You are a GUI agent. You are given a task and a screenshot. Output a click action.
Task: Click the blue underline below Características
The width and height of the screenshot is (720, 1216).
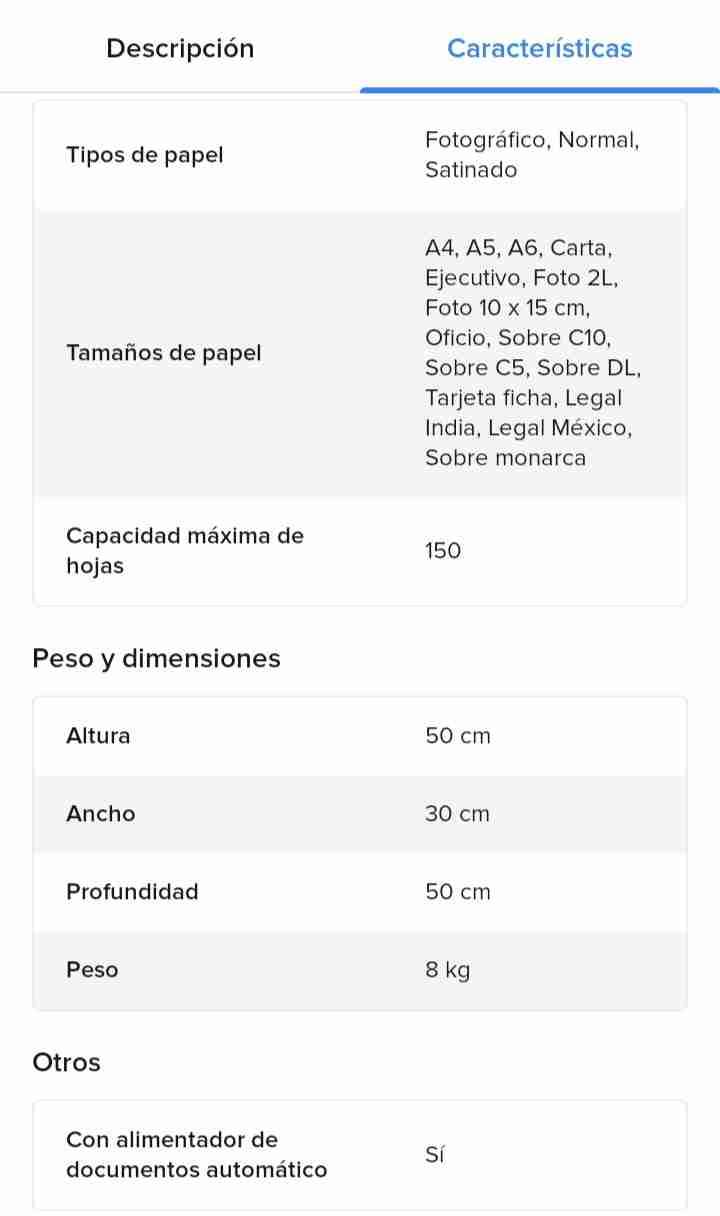point(539,88)
